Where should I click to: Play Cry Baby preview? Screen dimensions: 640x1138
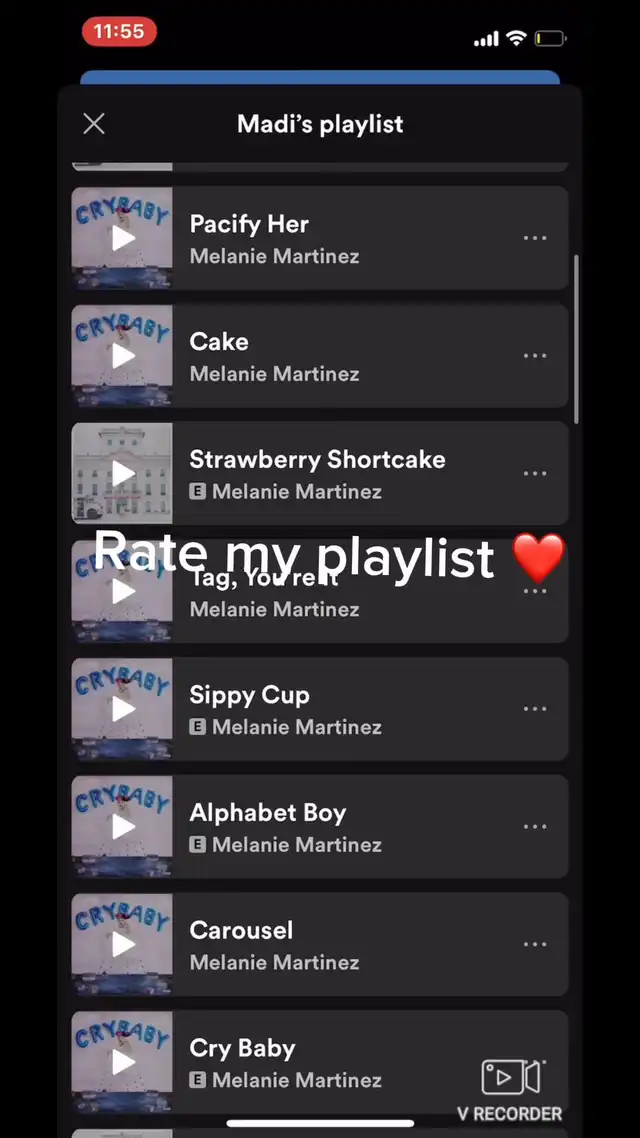coord(123,1062)
